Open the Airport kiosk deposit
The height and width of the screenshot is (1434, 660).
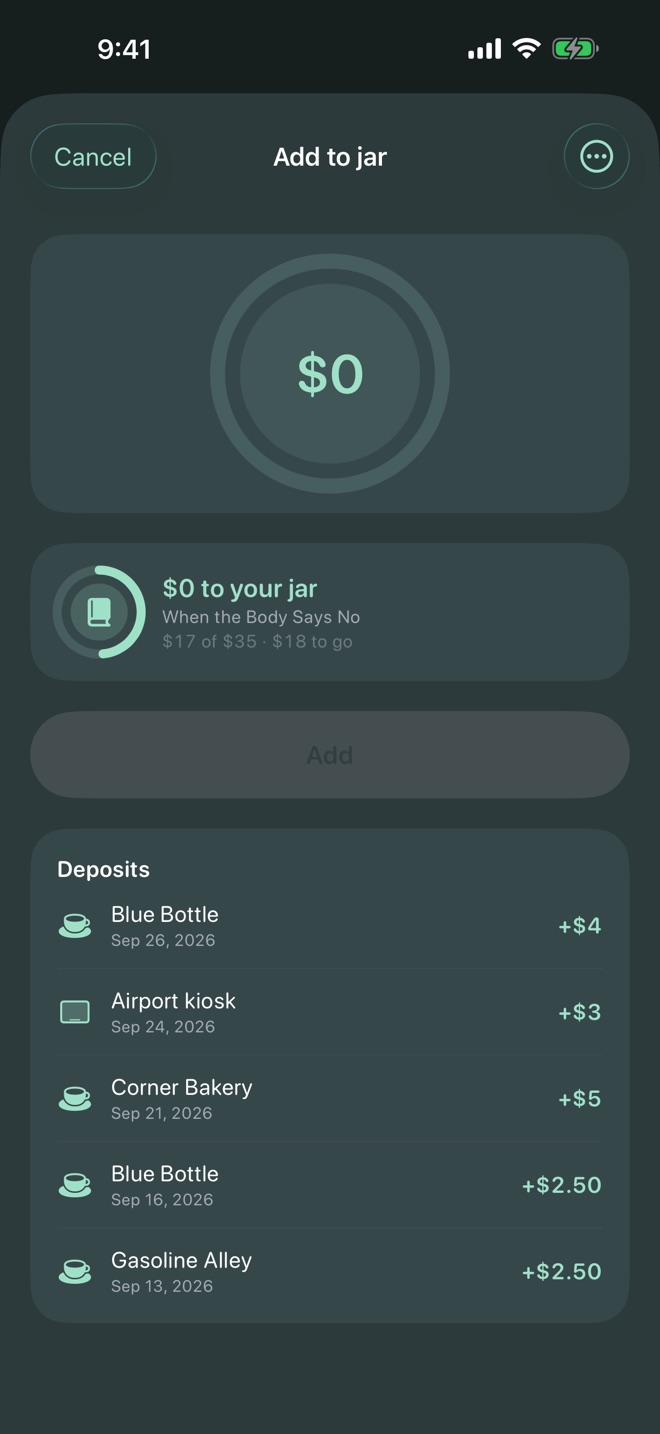pos(330,1012)
